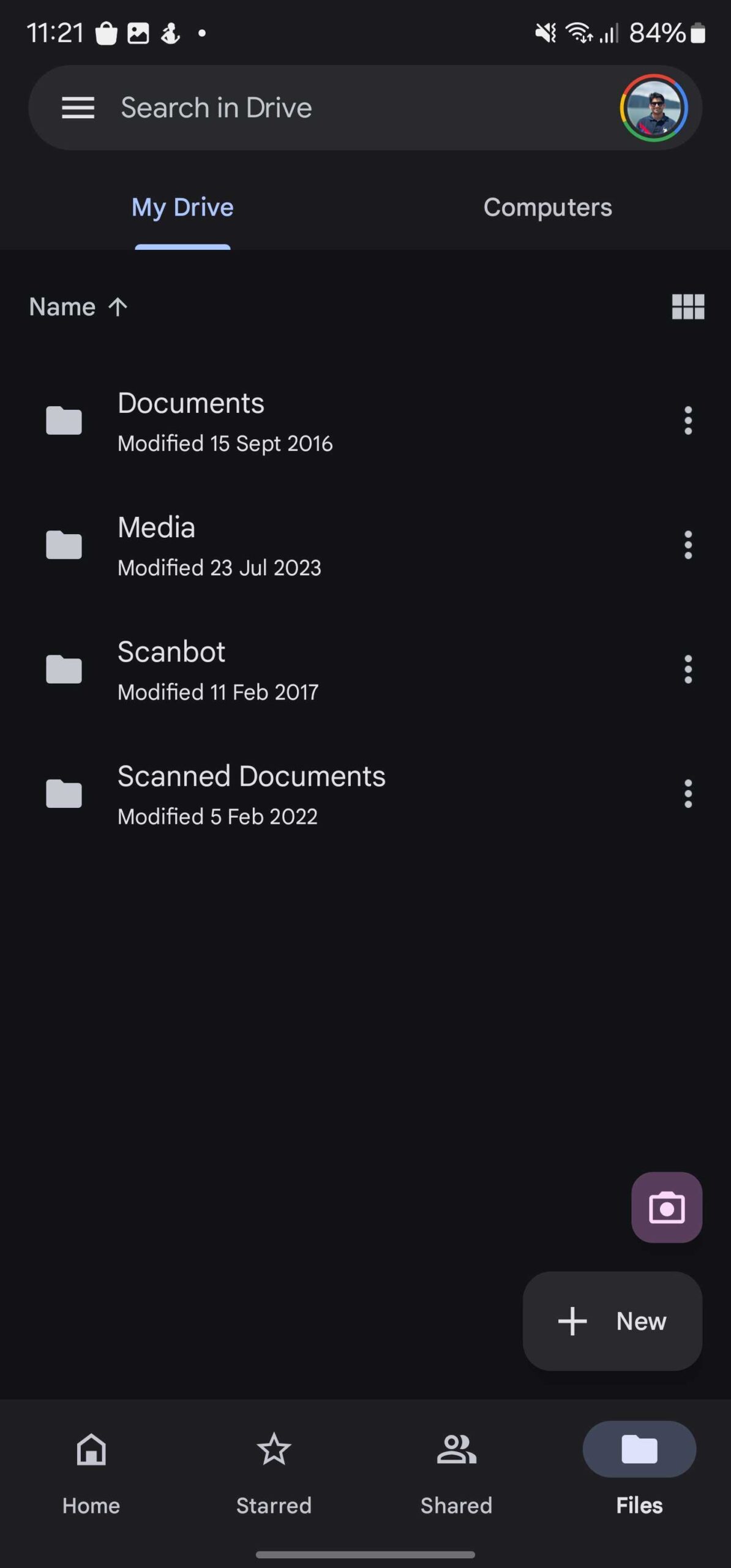This screenshot has width=731, height=1568.
Task: Change sort order by Name
Action: (78, 306)
